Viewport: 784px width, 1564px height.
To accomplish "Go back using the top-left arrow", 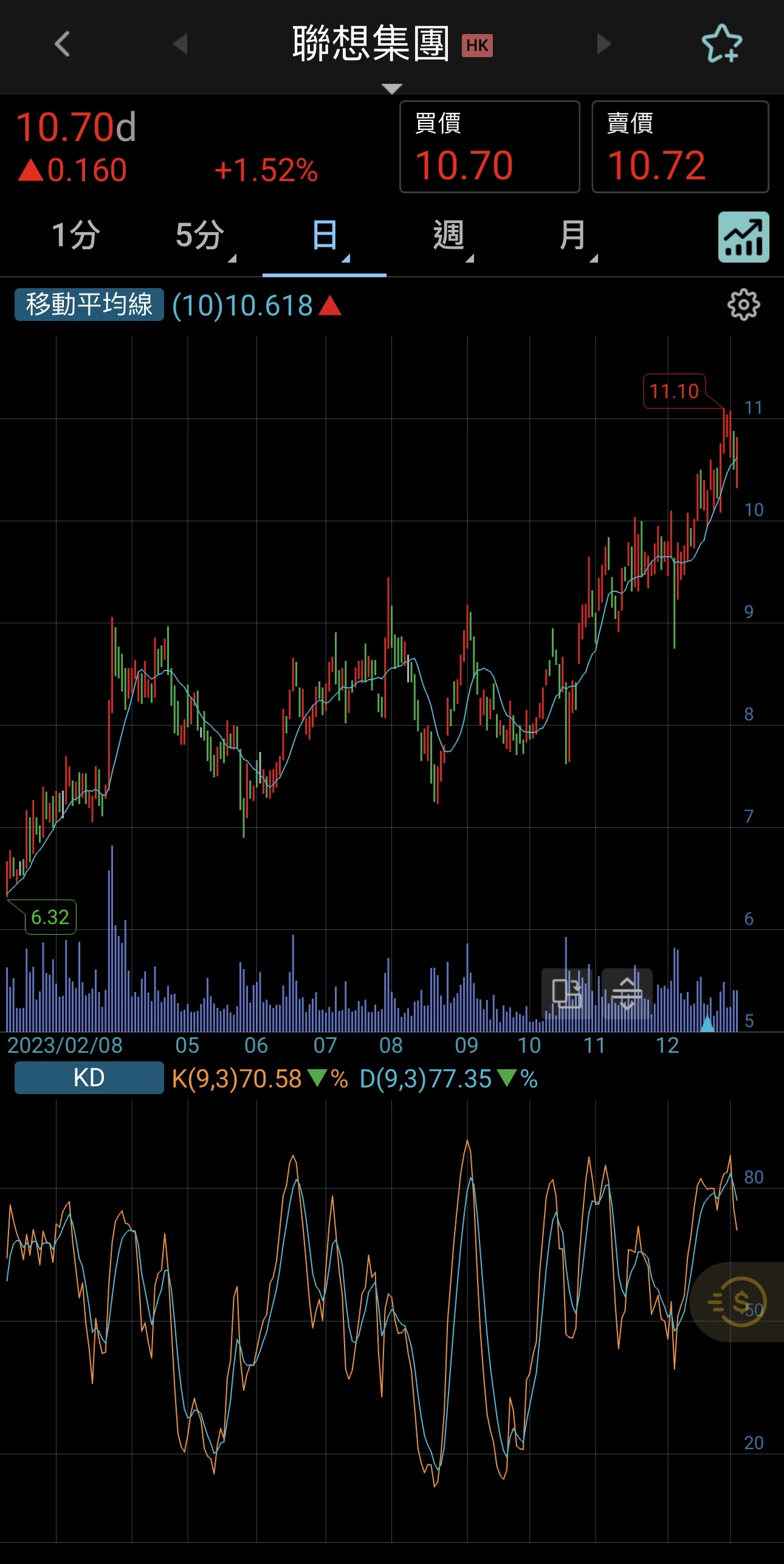I will click(x=62, y=44).
